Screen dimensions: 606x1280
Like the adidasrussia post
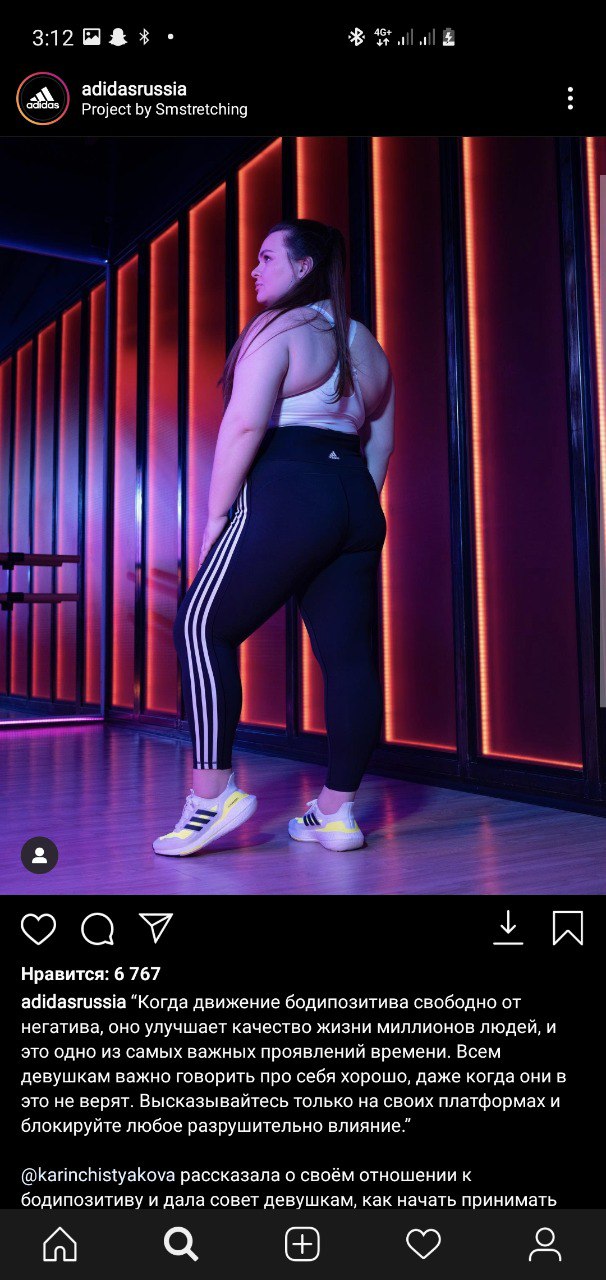[39, 928]
